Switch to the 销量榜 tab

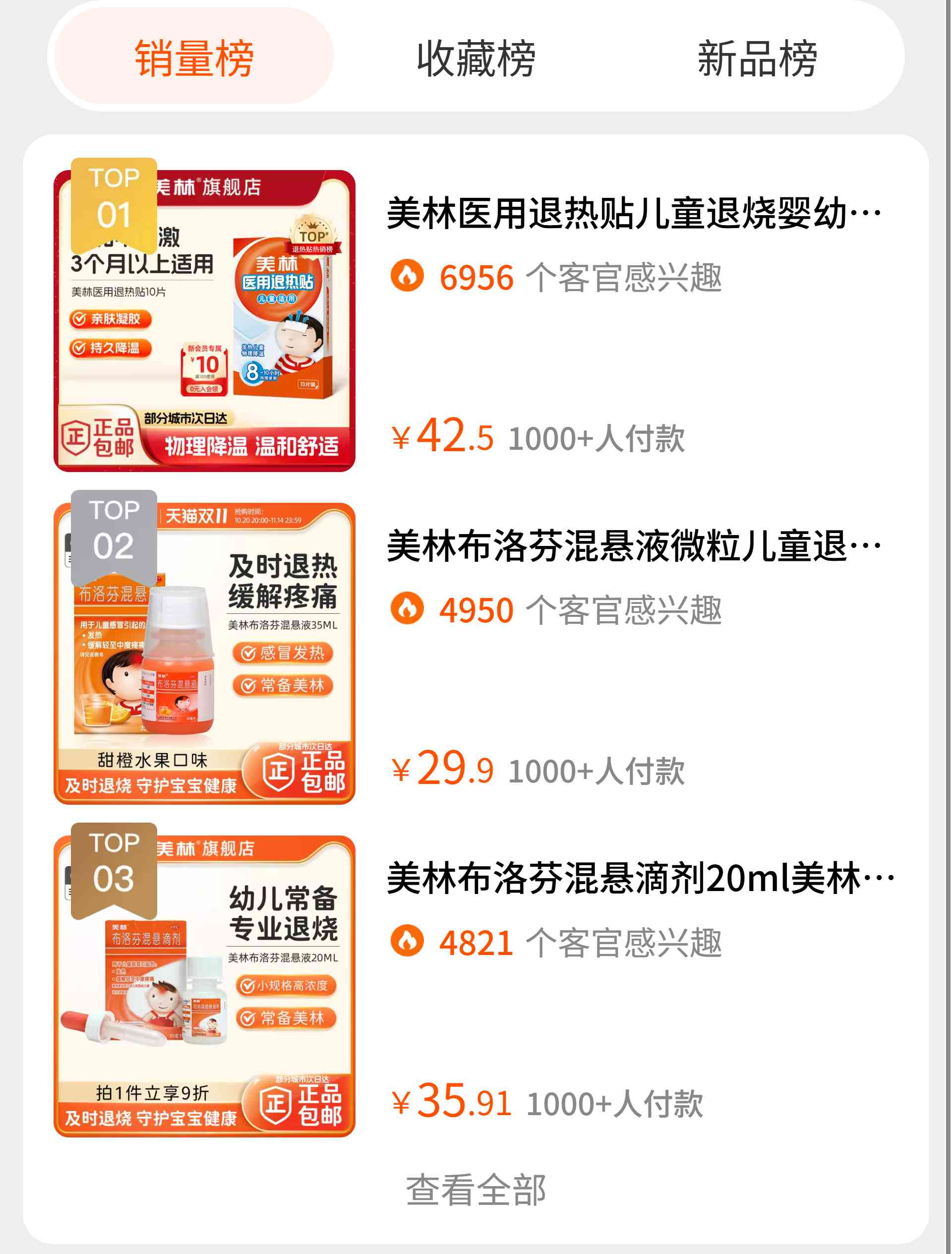click(x=193, y=57)
